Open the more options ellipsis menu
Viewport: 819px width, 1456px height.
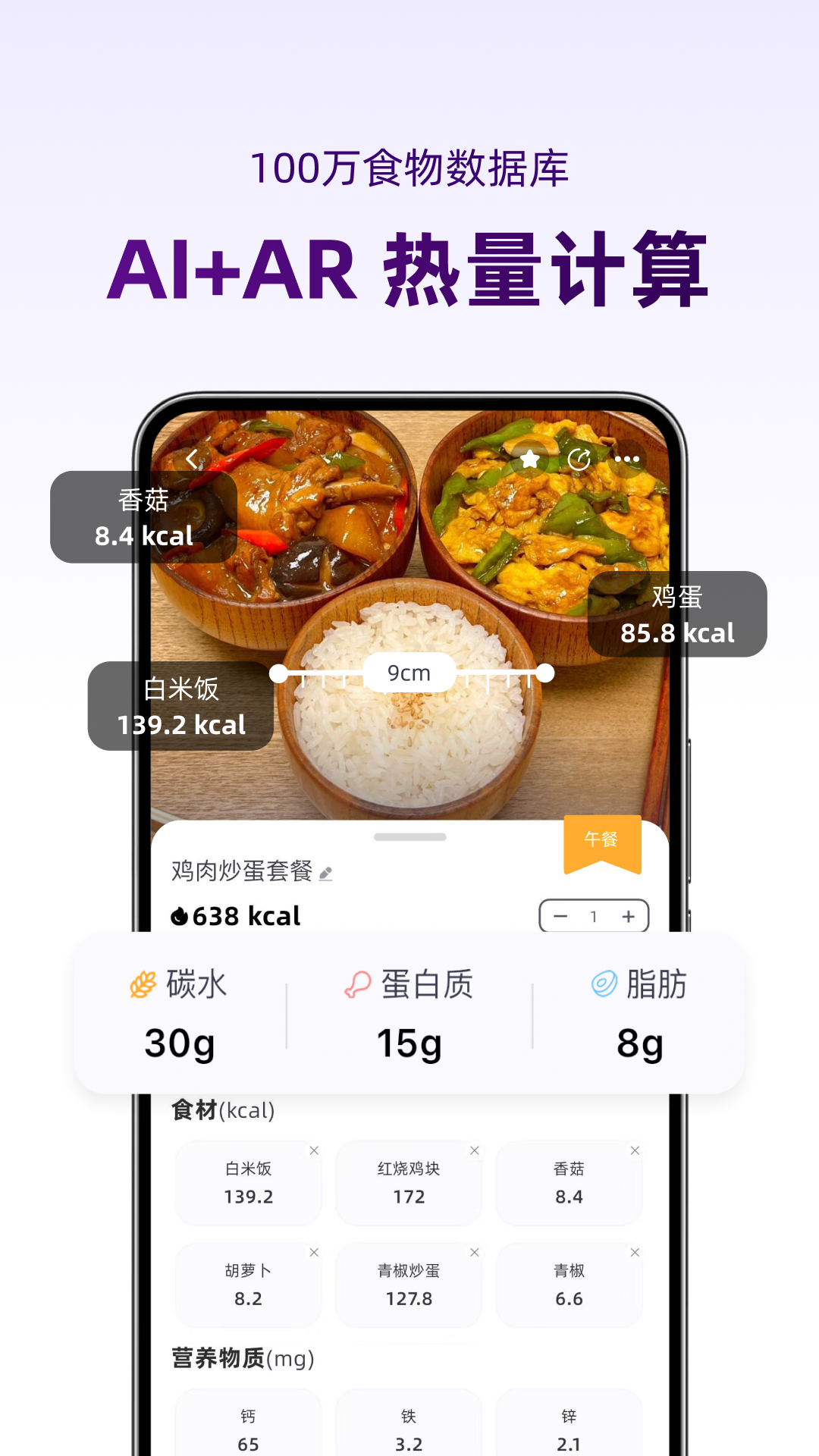pos(627,458)
